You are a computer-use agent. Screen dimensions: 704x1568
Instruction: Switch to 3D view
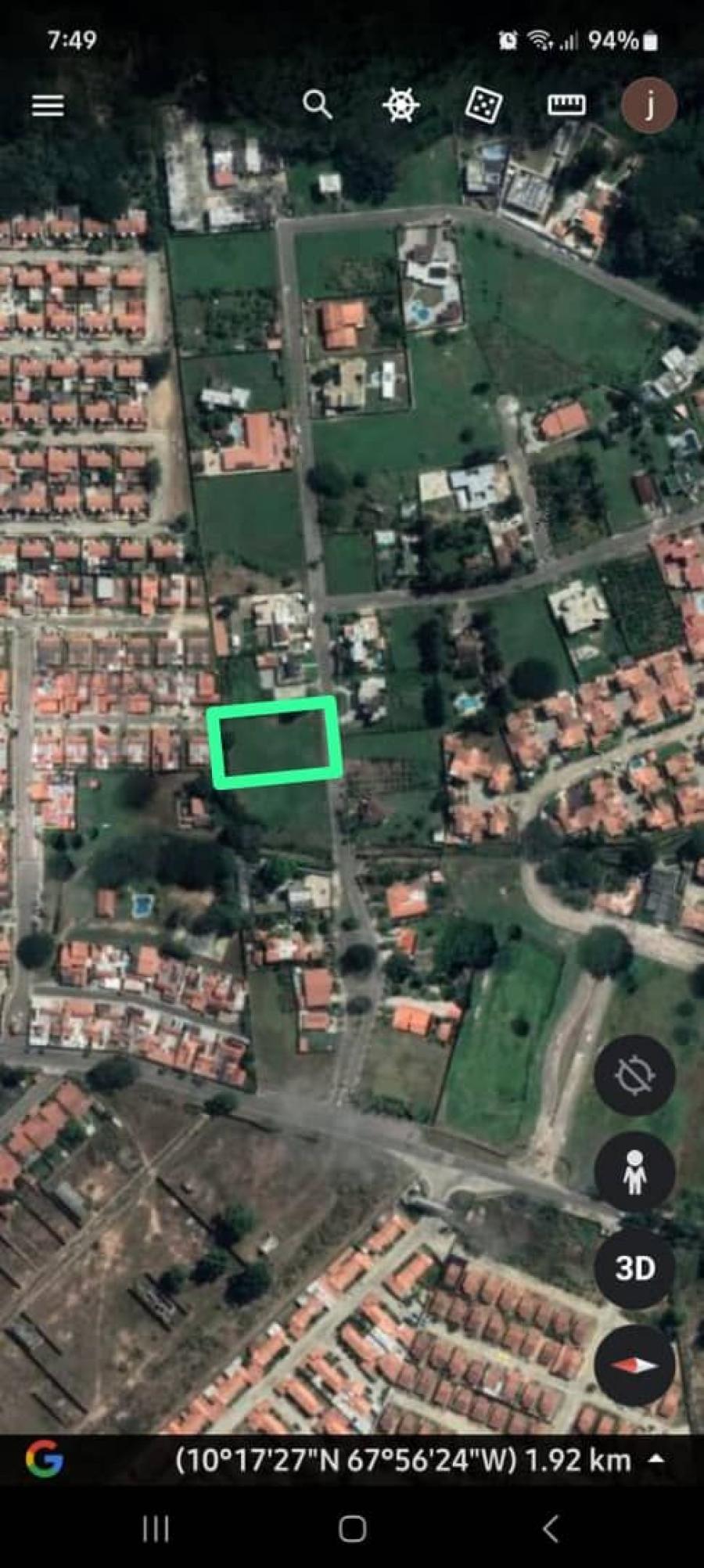(634, 1268)
